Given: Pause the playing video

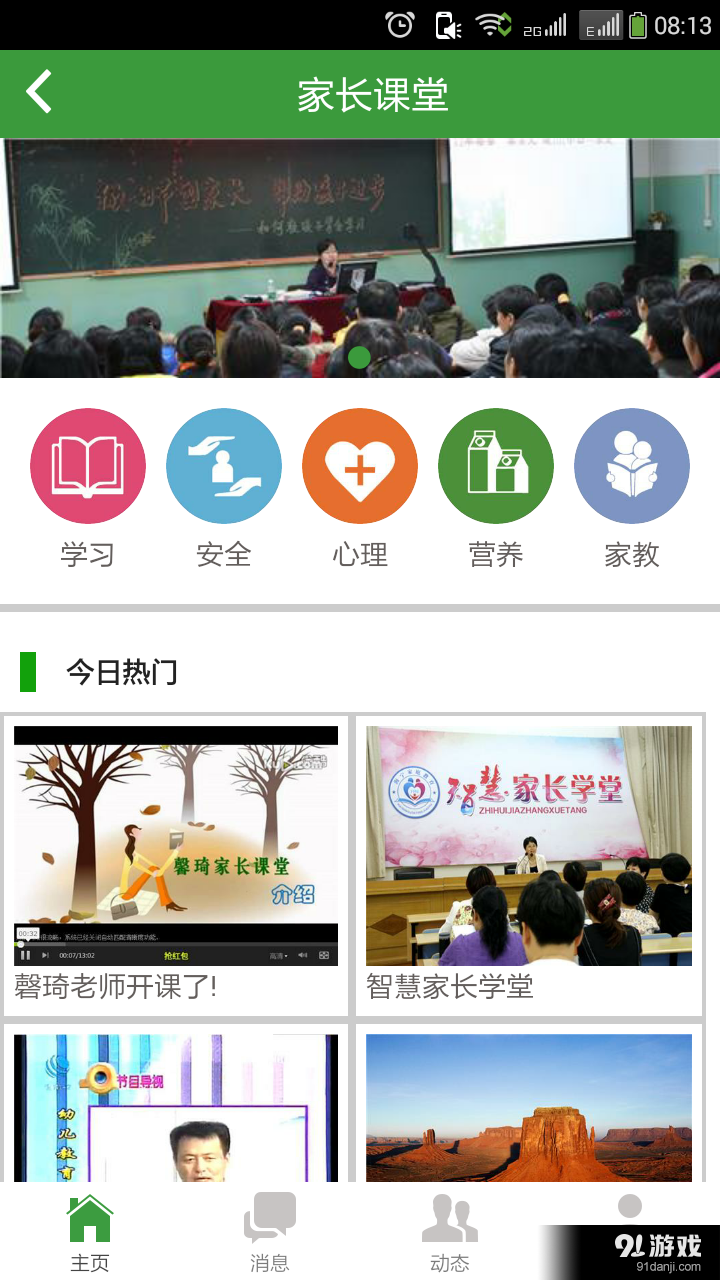Looking at the screenshot, I should click(x=26, y=957).
